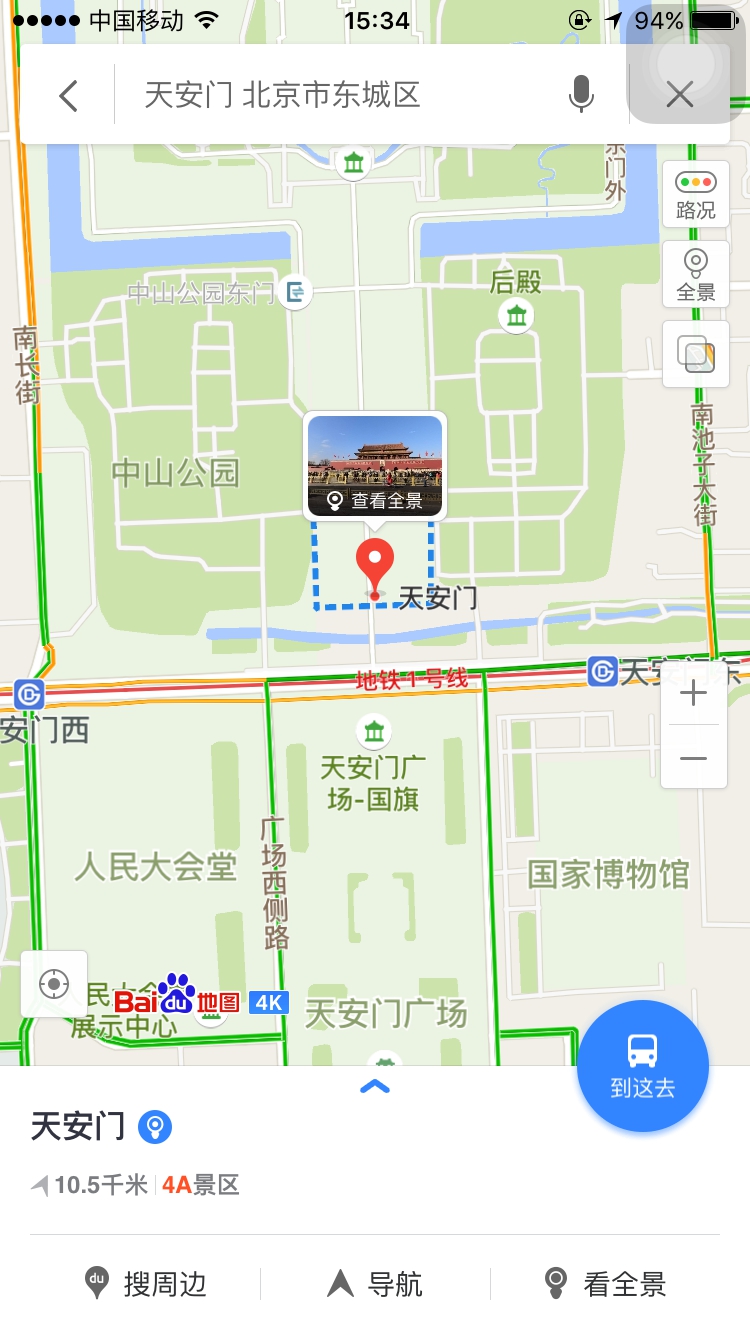Expand the place details panel arrow

(x=375, y=1087)
